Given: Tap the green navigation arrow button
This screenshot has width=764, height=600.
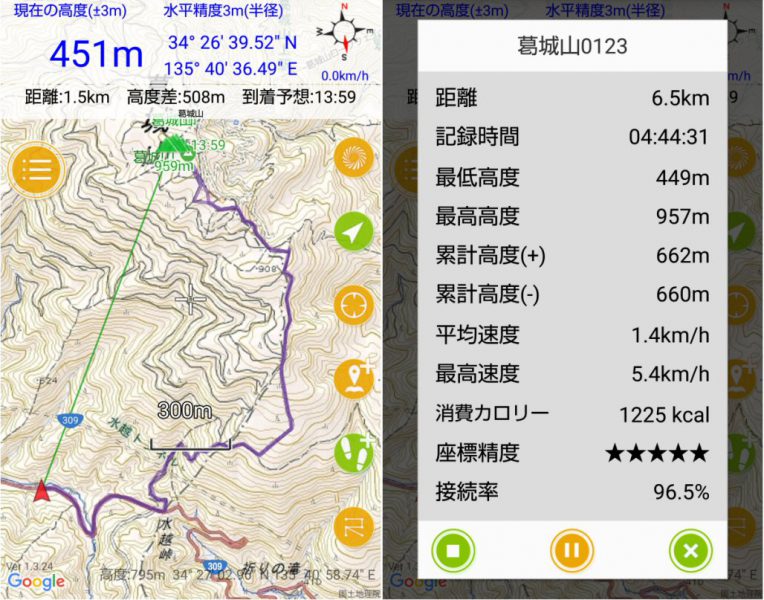Looking at the screenshot, I should coord(353,232).
